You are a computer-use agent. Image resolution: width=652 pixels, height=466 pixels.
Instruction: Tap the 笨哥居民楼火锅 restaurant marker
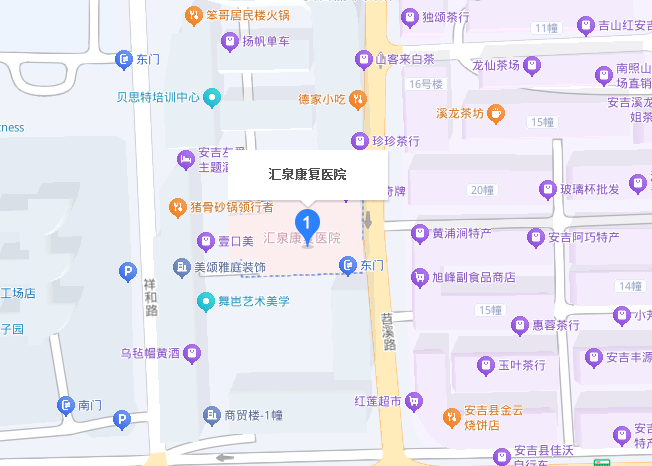(194, 16)
